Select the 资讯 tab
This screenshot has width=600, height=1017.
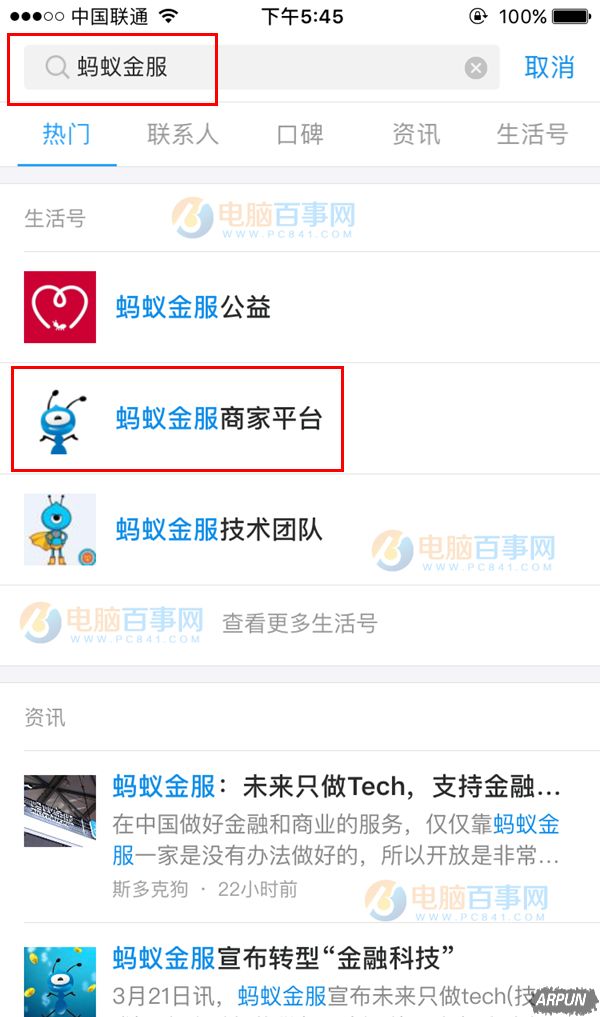pyautogui.click(x=416, y=134)
